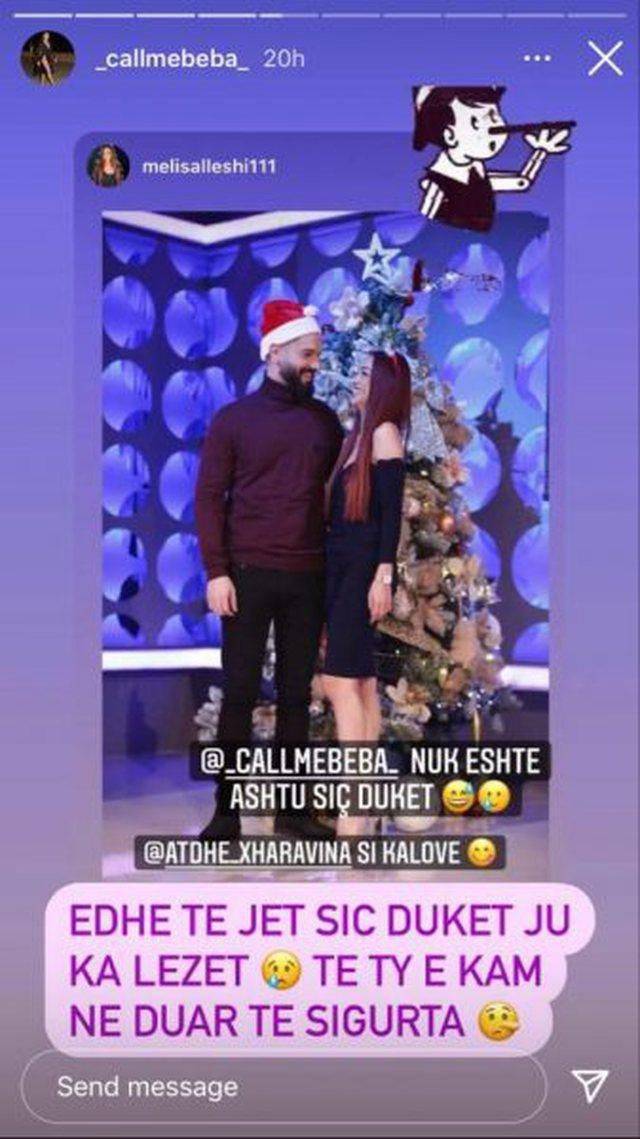640x1139 pixels.
Task: Open _callmebeba_ profile picture
Action: [x=47, y=58]
